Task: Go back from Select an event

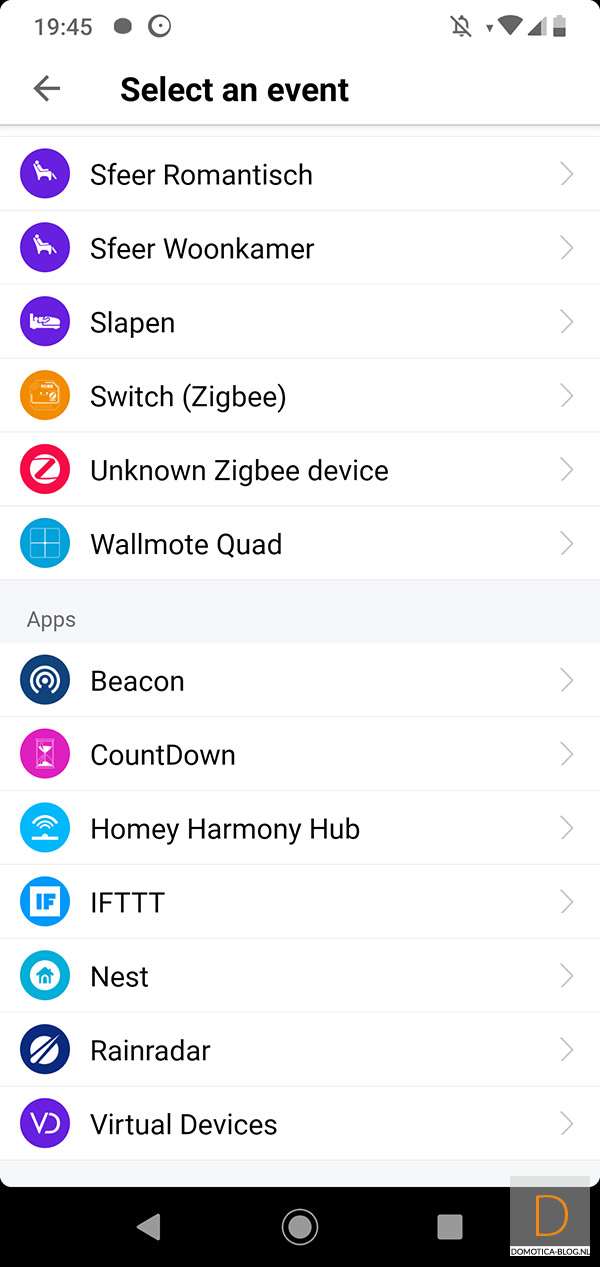Action: tap(47, 89)
